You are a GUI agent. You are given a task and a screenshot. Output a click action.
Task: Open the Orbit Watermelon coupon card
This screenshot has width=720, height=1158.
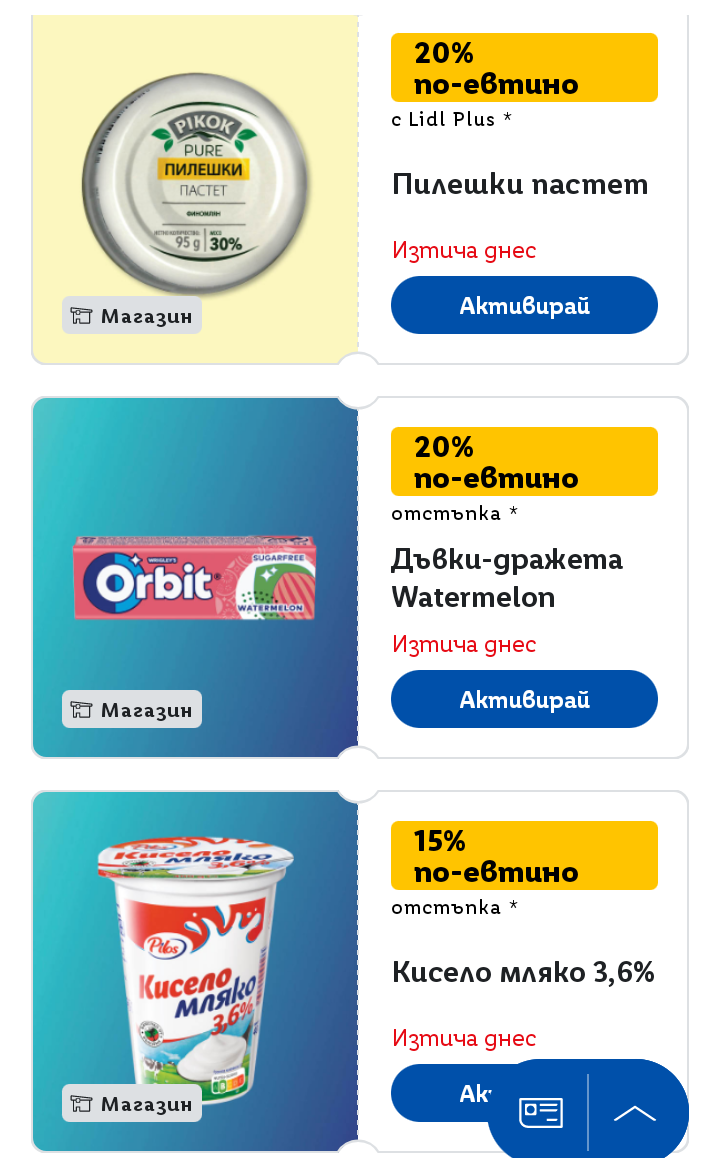coord(196,578)
